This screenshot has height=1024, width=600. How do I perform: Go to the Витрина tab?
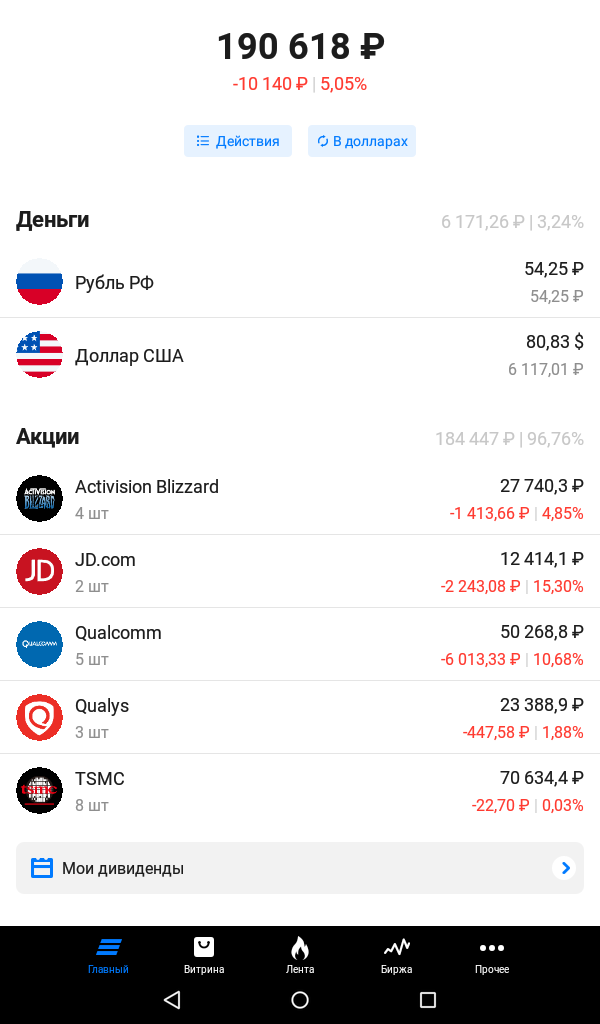tap(204, 956)
